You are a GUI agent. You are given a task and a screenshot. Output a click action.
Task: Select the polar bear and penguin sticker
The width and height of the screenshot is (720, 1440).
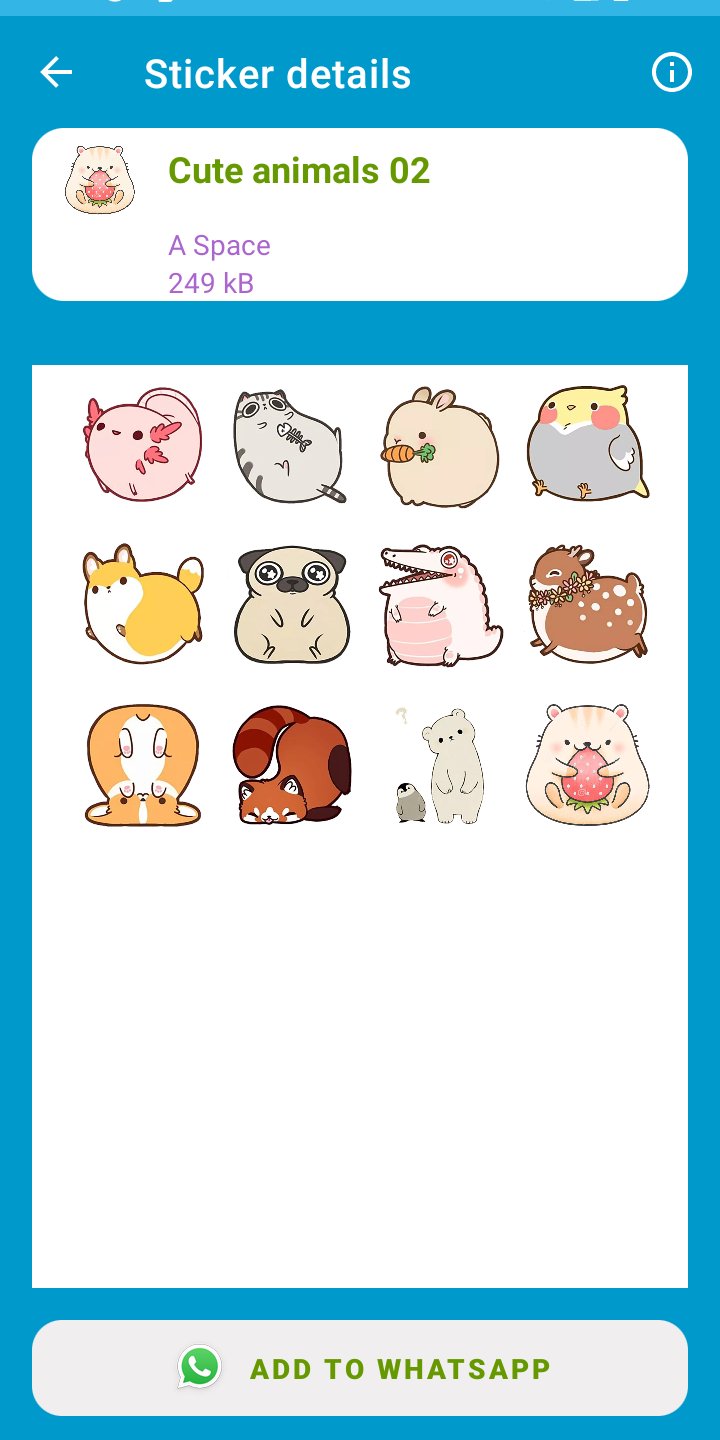pos(438,765)
